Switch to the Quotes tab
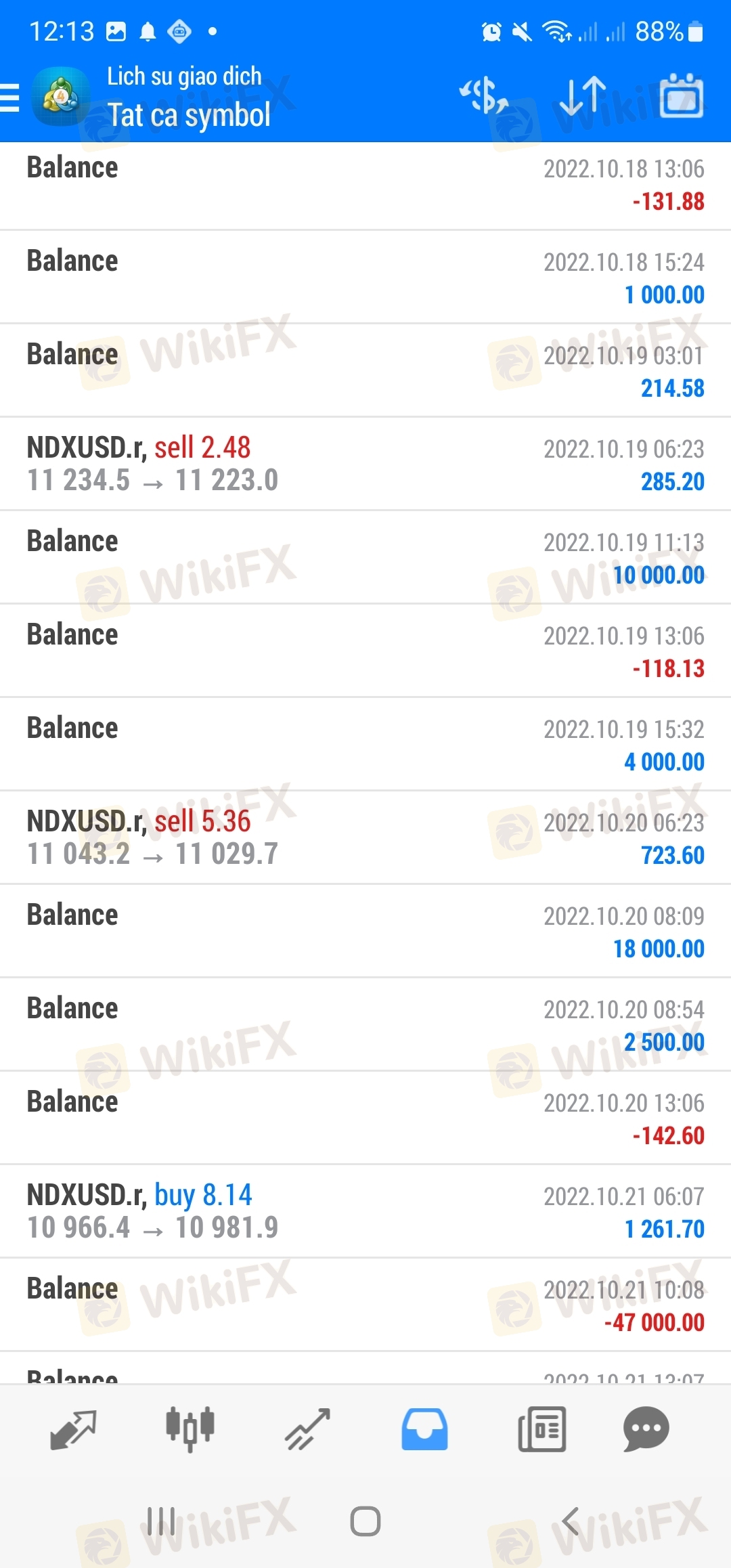 (73, 1430)
